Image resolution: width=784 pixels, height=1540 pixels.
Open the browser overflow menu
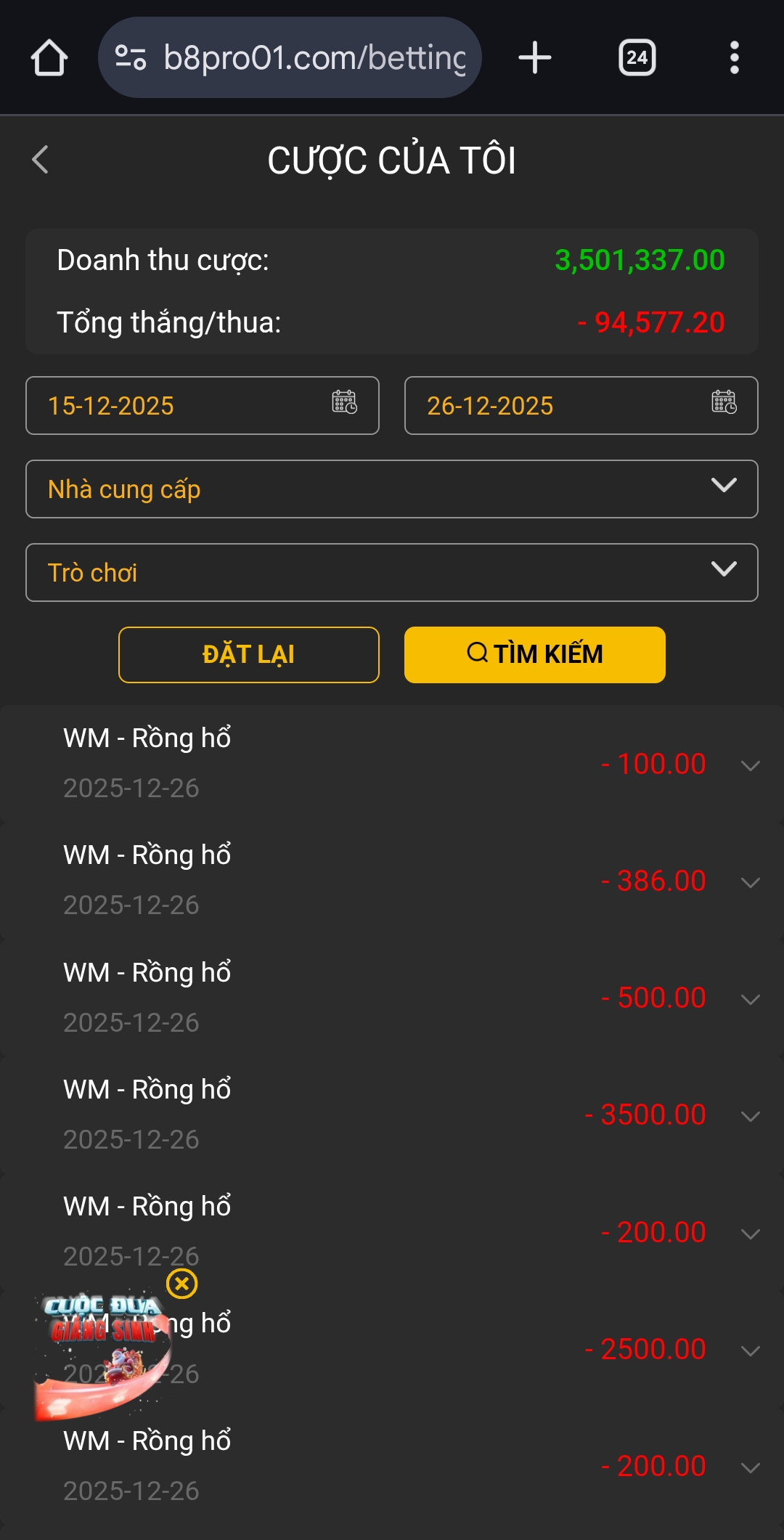(x=734, y=57)
